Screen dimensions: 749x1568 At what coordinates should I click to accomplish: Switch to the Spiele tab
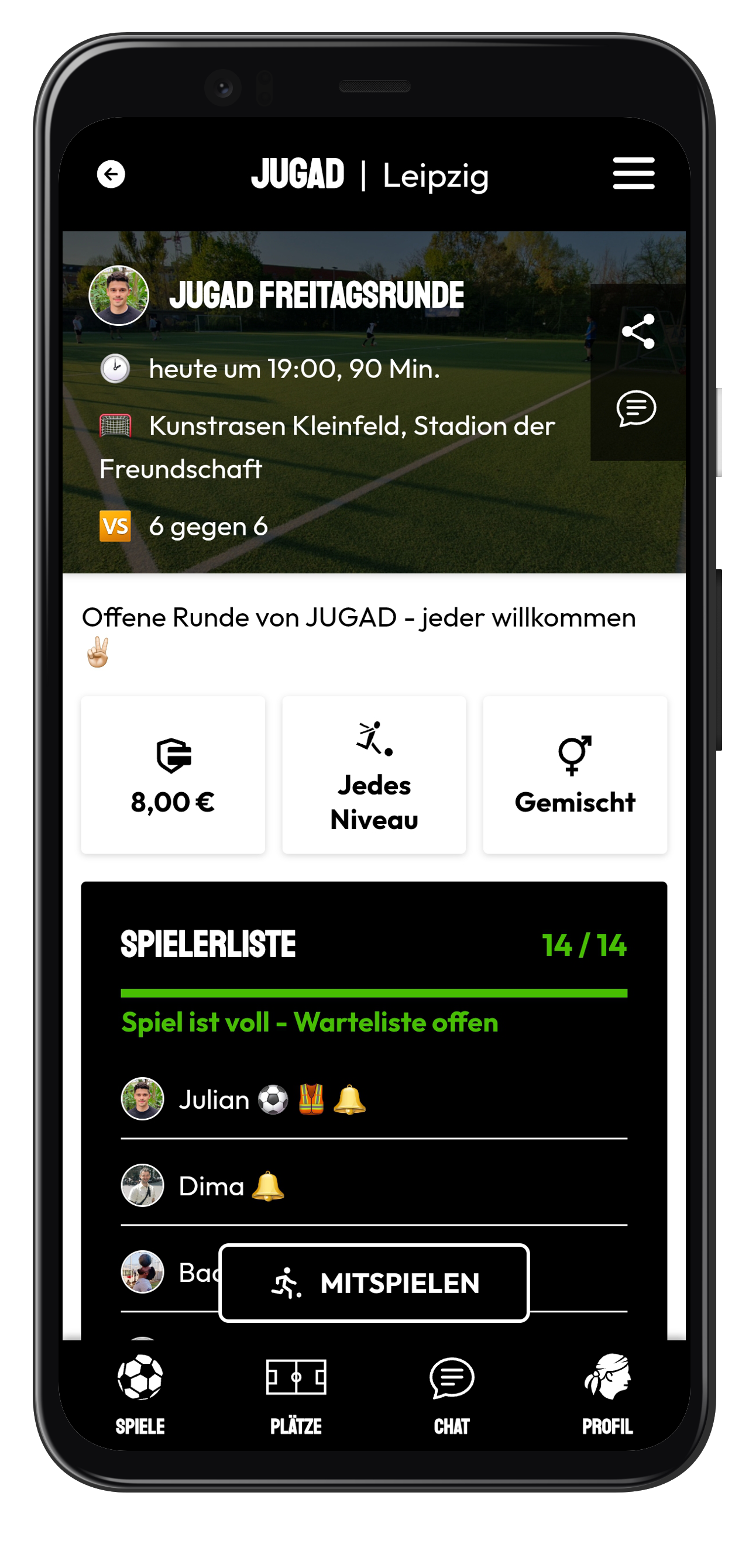pos(140,1394)
